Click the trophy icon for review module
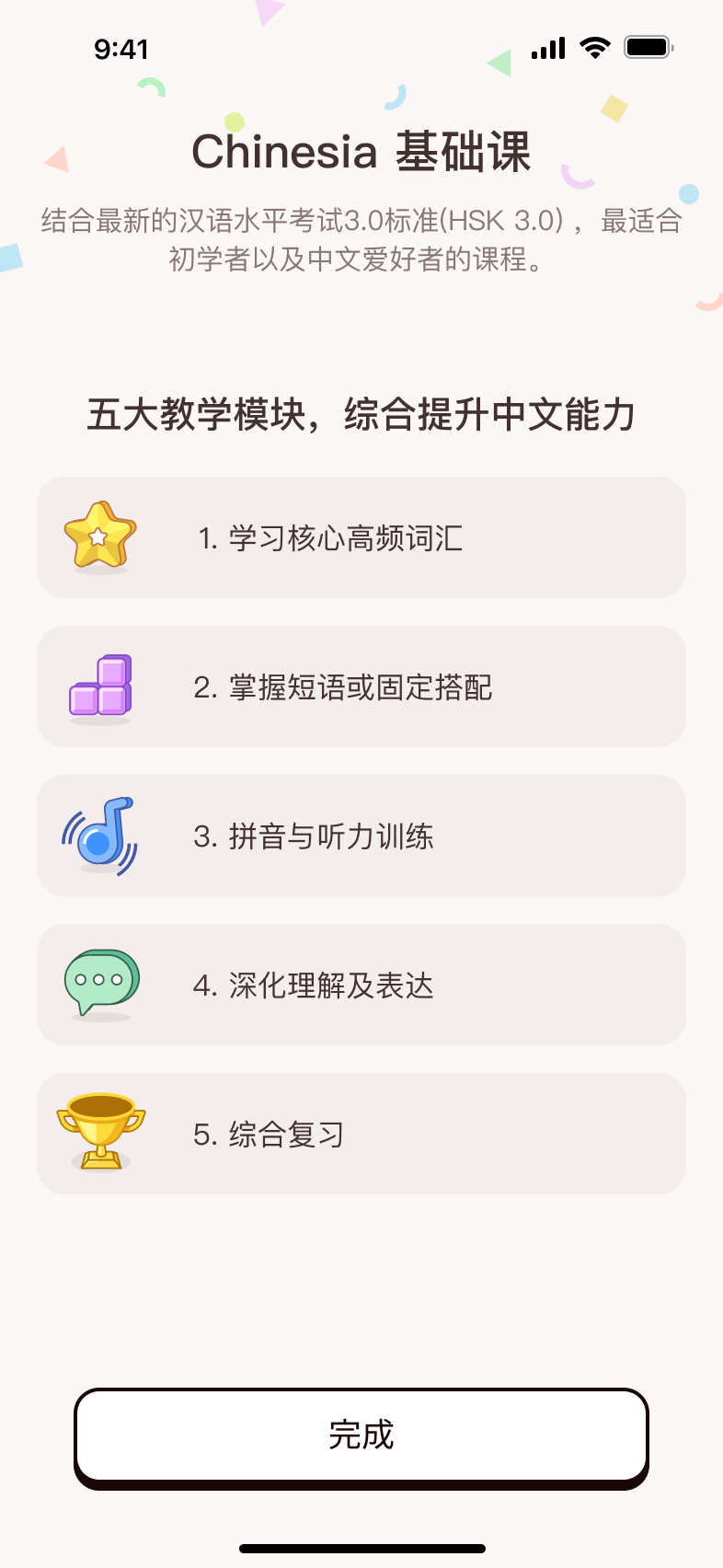The width and height of the screenshot is (723, 1568). pos(101,1134)
